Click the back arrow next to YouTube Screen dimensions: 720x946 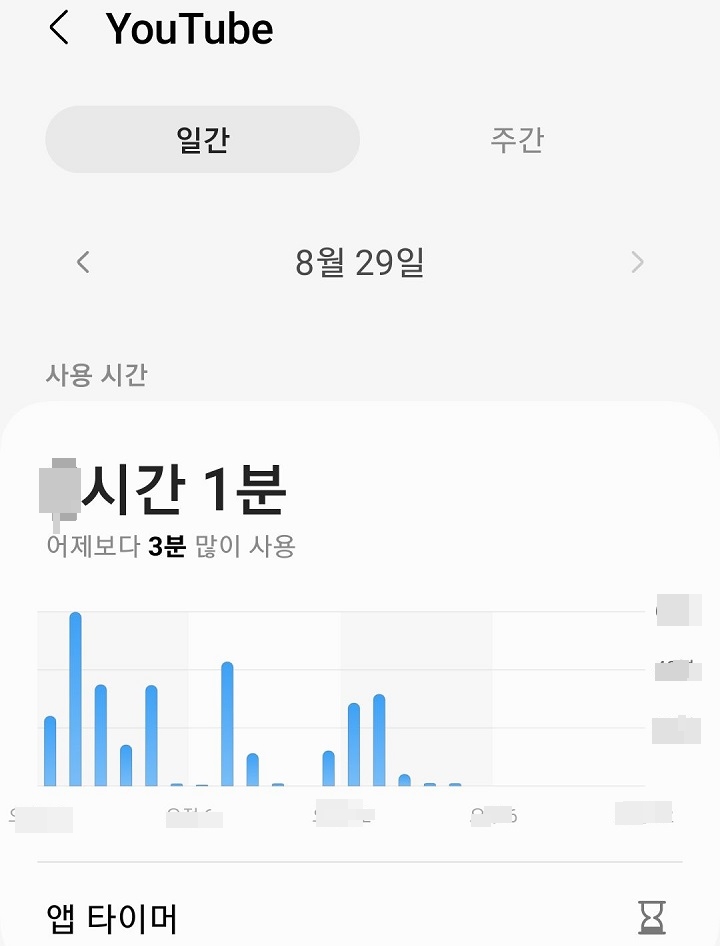[x=60, y=29]
